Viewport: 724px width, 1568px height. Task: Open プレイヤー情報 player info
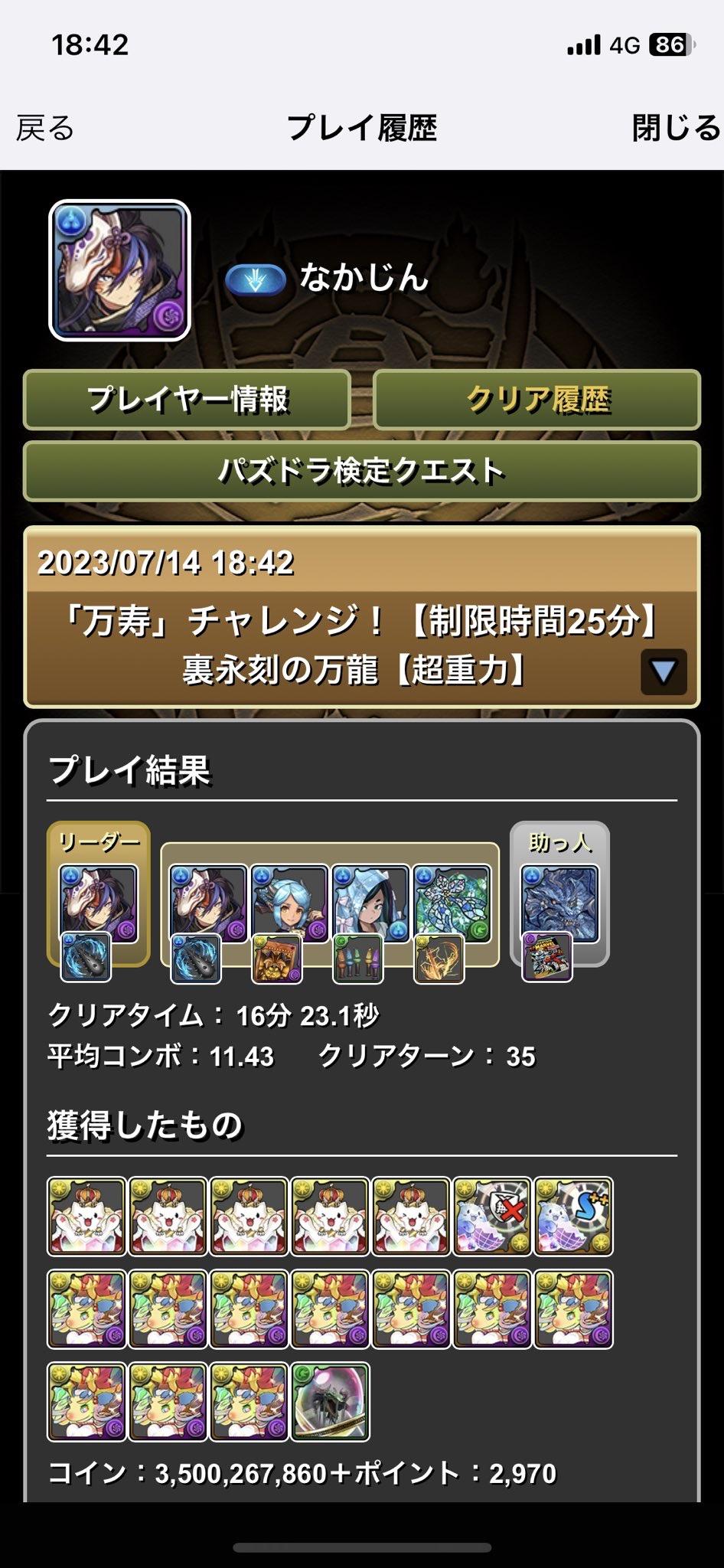pos(187,400)
